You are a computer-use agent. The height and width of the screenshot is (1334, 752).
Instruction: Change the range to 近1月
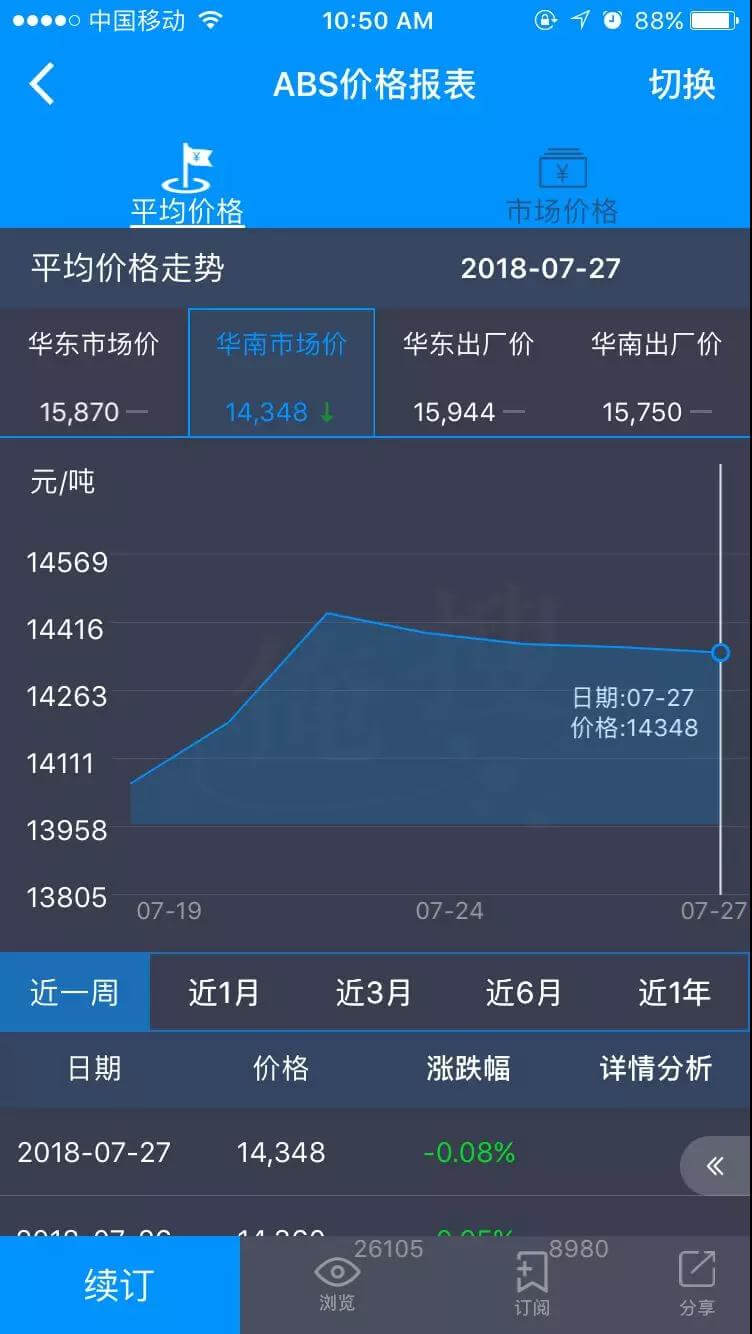pos(224,992)
